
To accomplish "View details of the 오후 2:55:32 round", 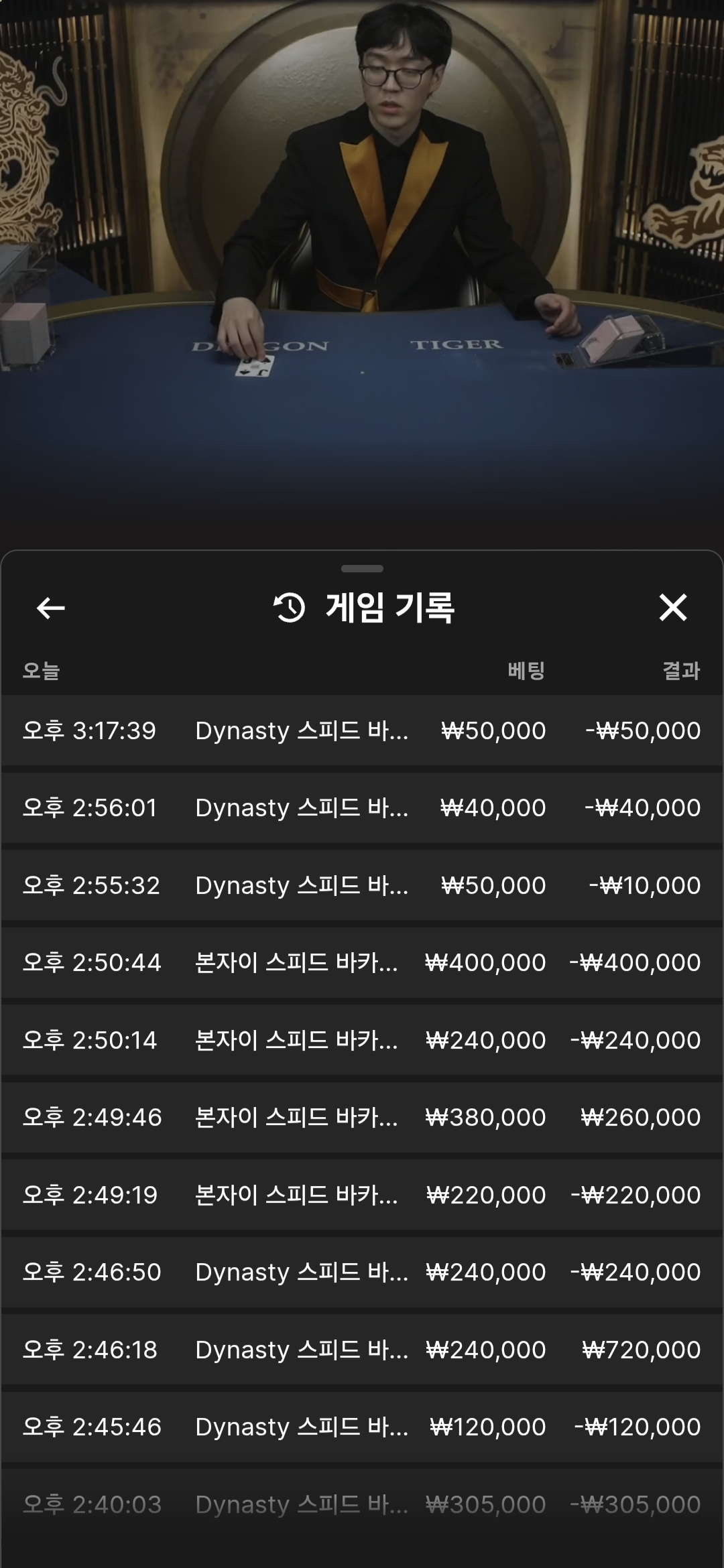I will click(x=362, y=885).
